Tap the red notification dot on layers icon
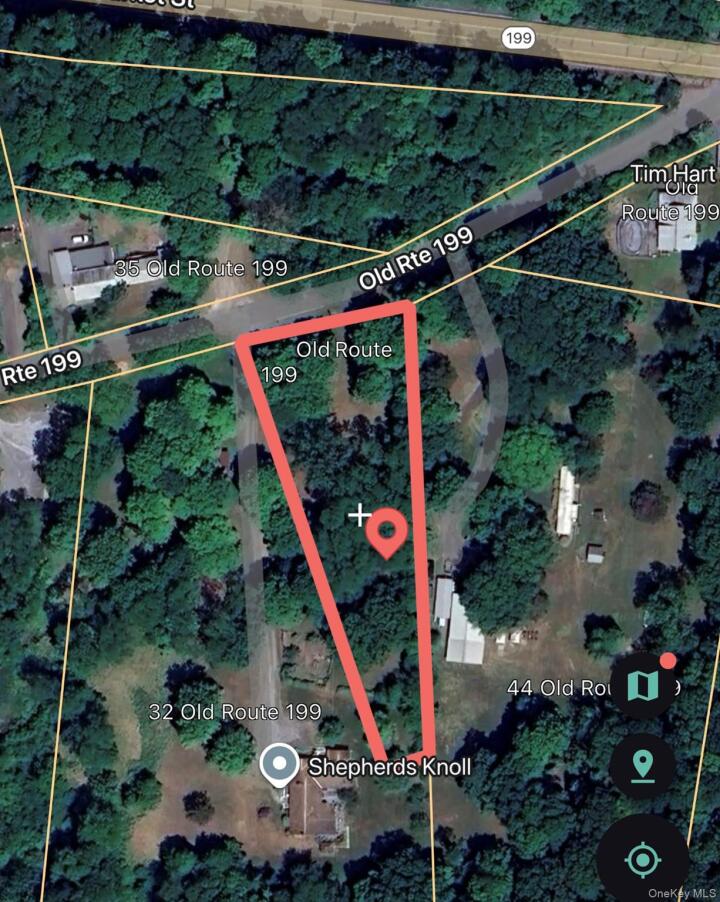The image size is (720, 902). pos(667,661)
